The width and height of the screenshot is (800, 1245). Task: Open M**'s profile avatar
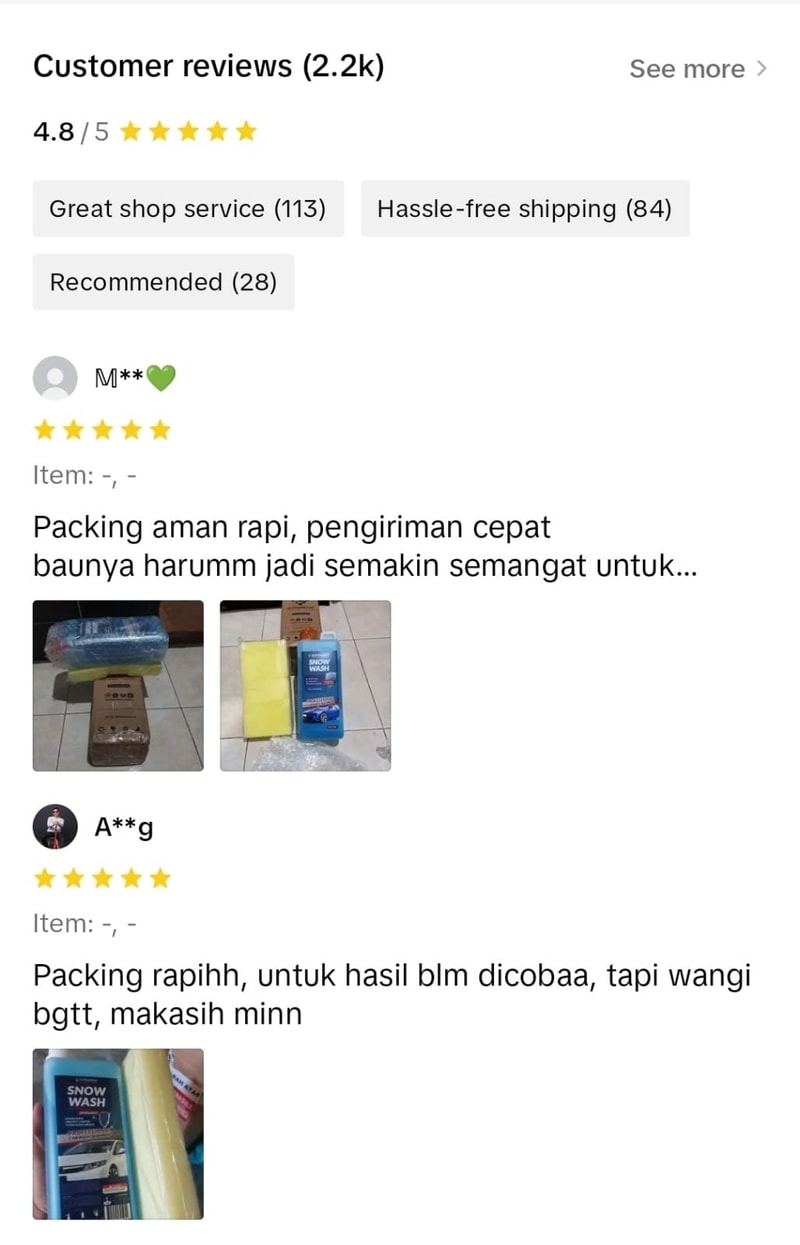coord(55,378)
